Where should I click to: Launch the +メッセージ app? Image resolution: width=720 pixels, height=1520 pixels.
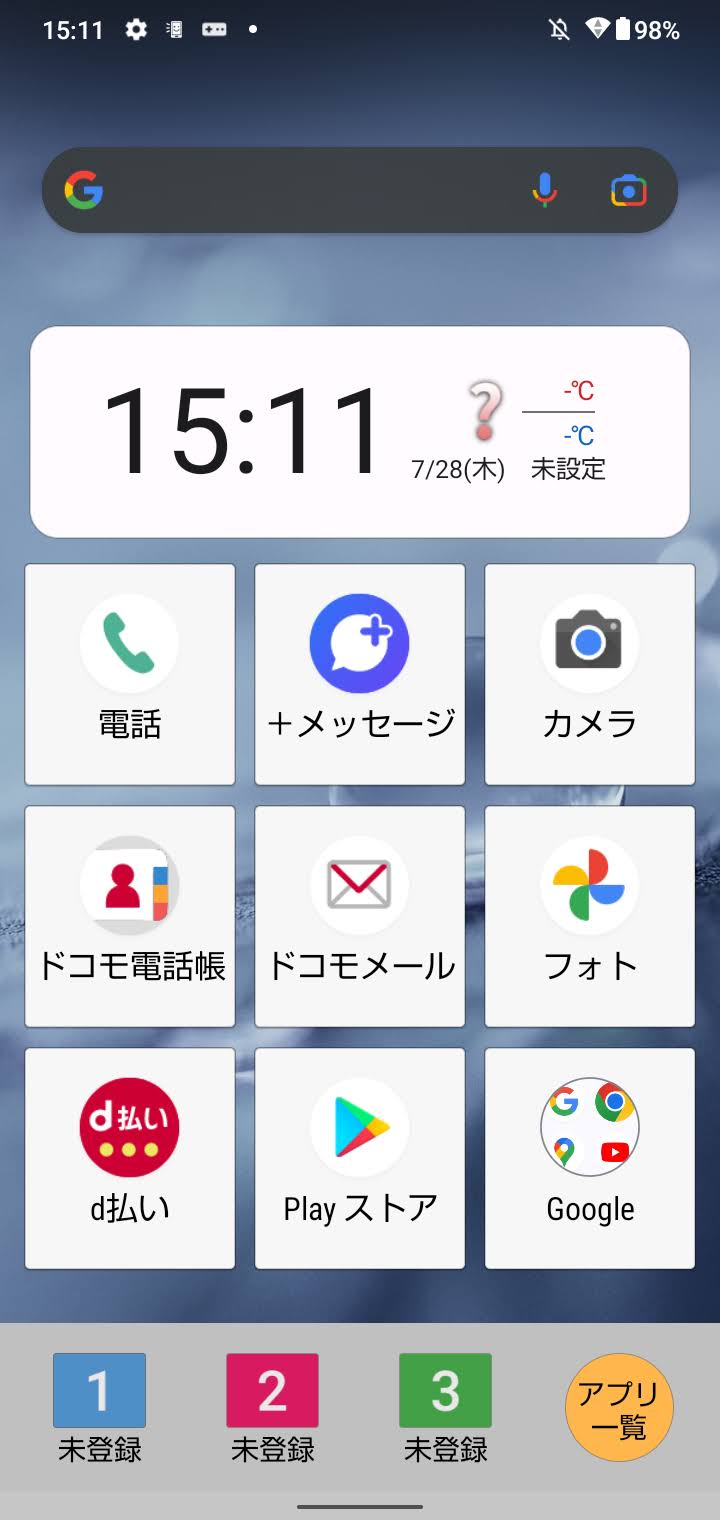click(360, 674)
